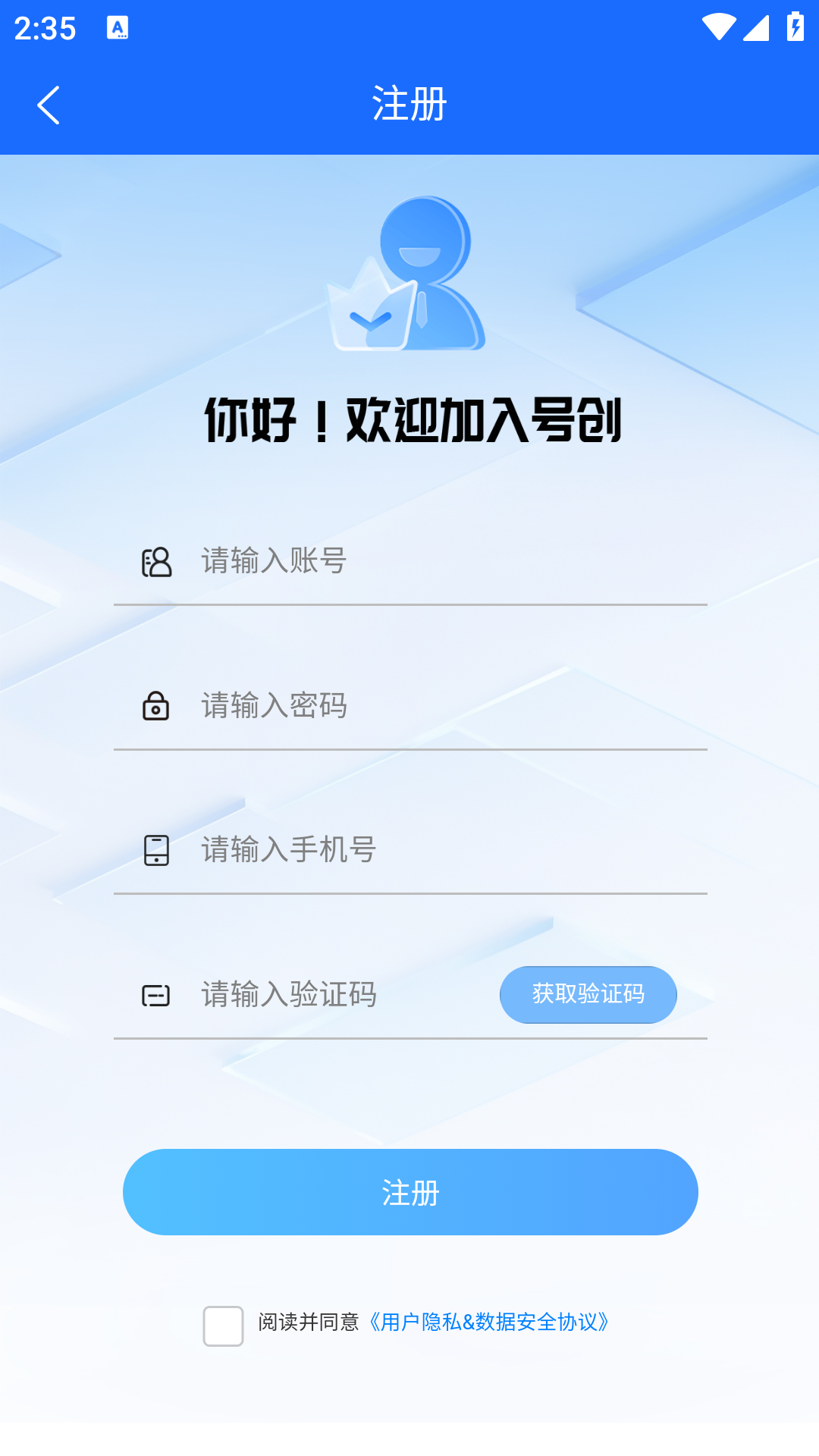The height and width of the screenshot is (1456, 819).
Task: Check the agree-to-agreement checkbox
Action: (223, 1326)
